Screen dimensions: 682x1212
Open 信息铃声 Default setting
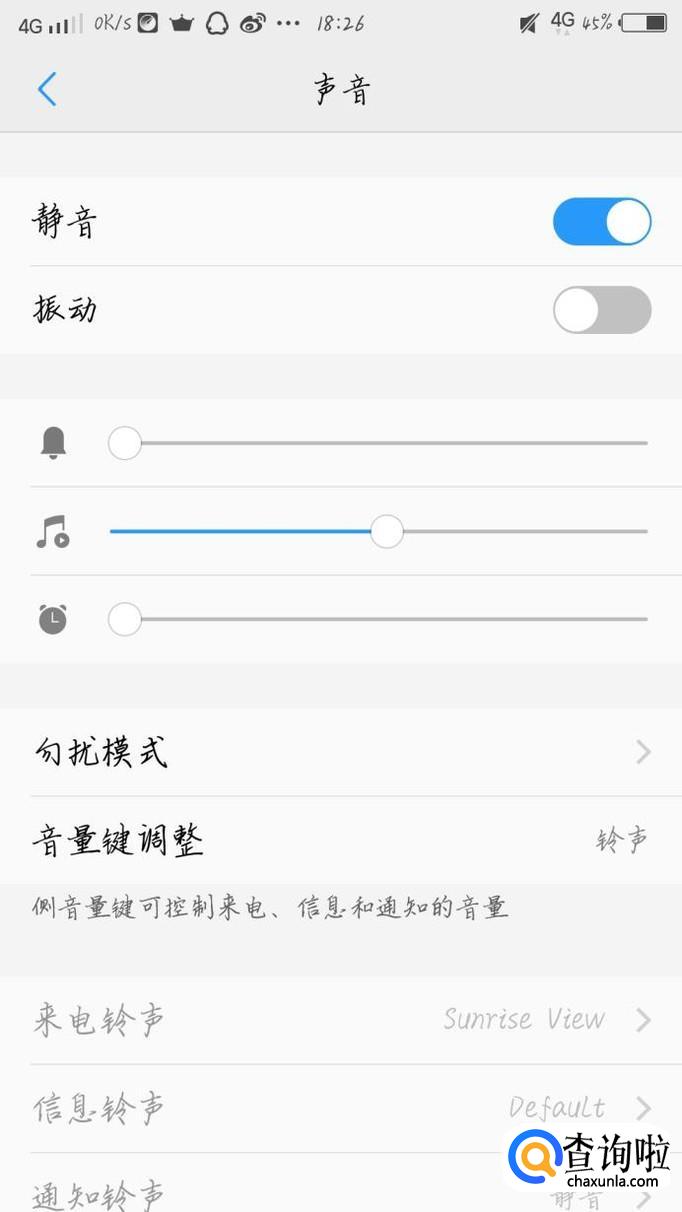(x=340, y=1108)
